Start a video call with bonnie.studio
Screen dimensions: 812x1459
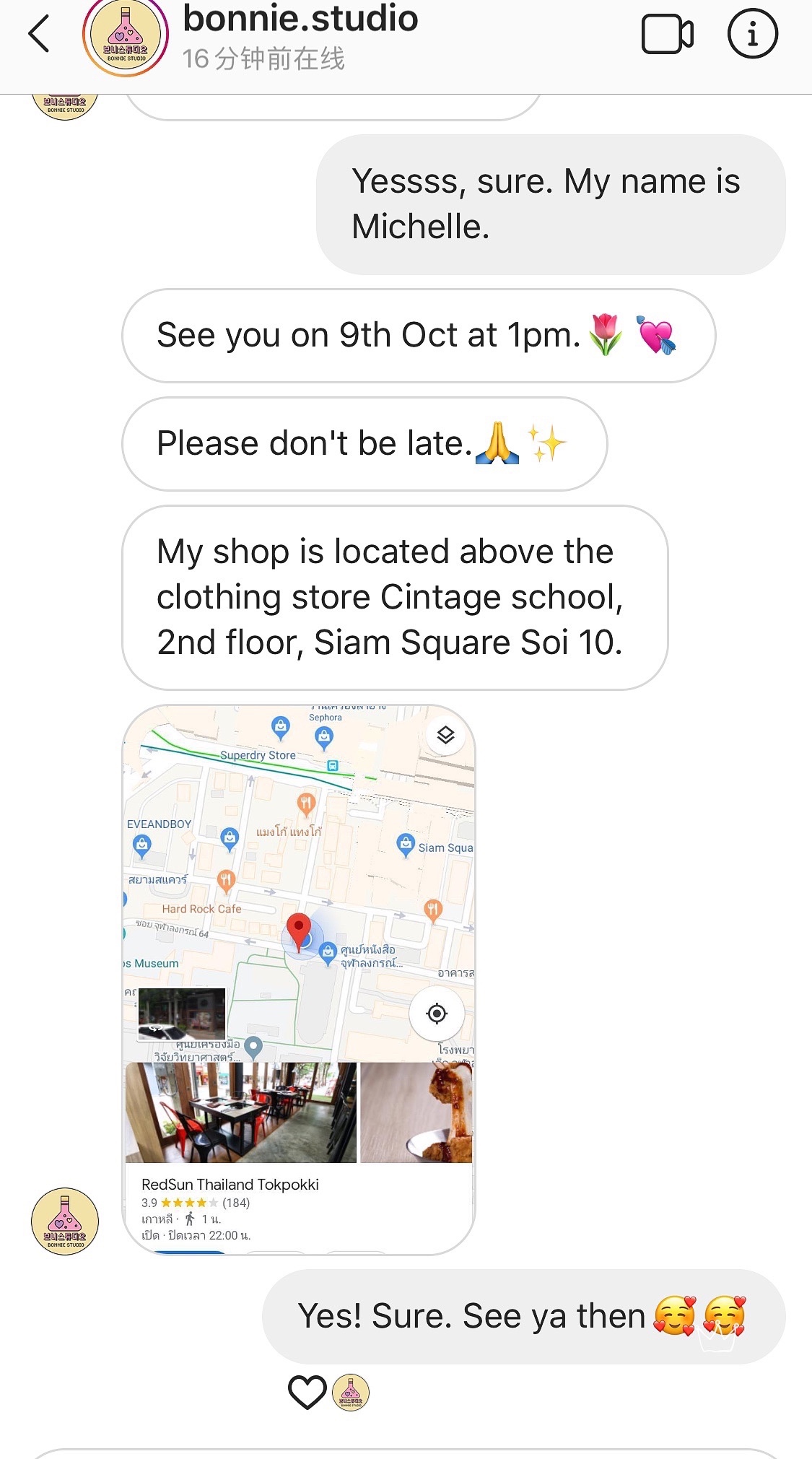pyautogui.click(x=667, y=34)
